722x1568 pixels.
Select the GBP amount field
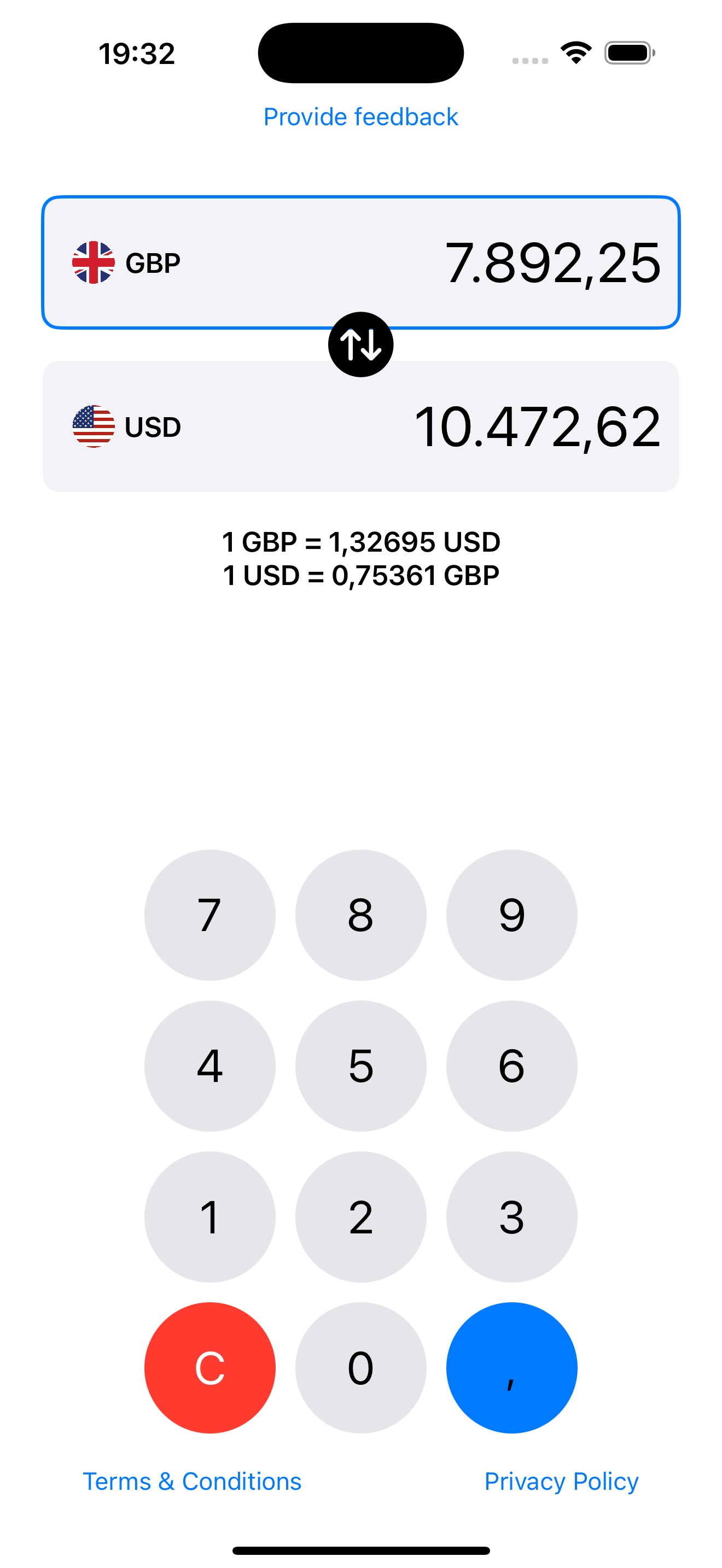click(360, 262)
